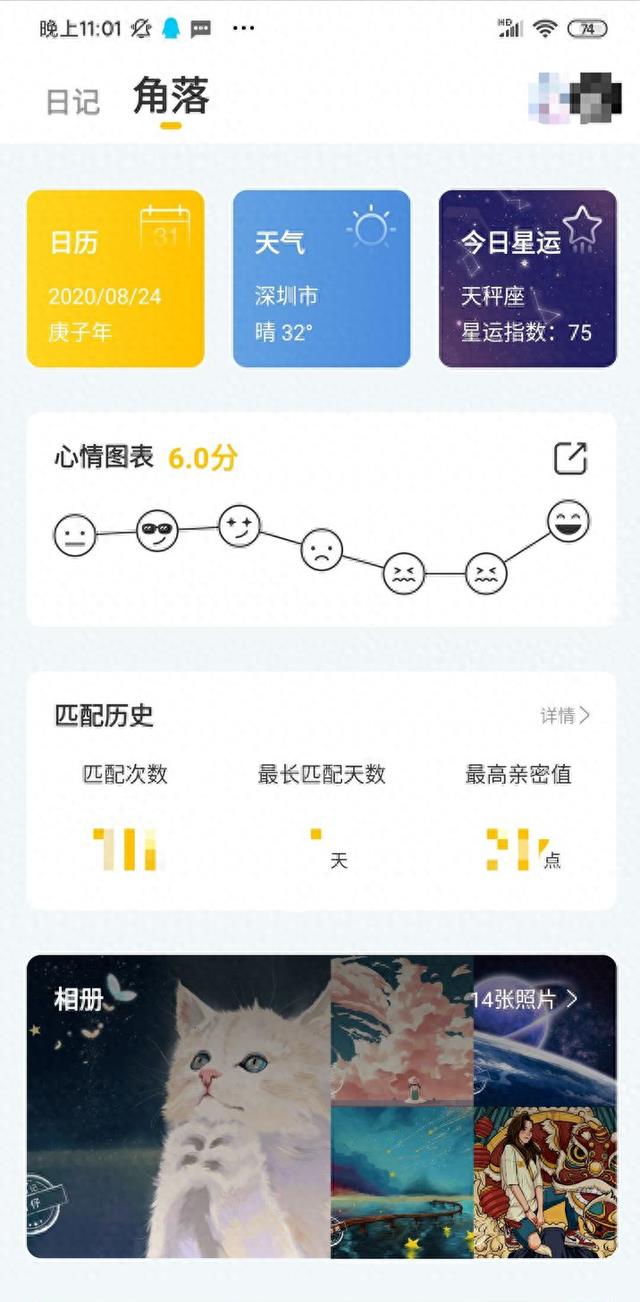Share the 心情图表 mood chart

[x=570, y=459]
